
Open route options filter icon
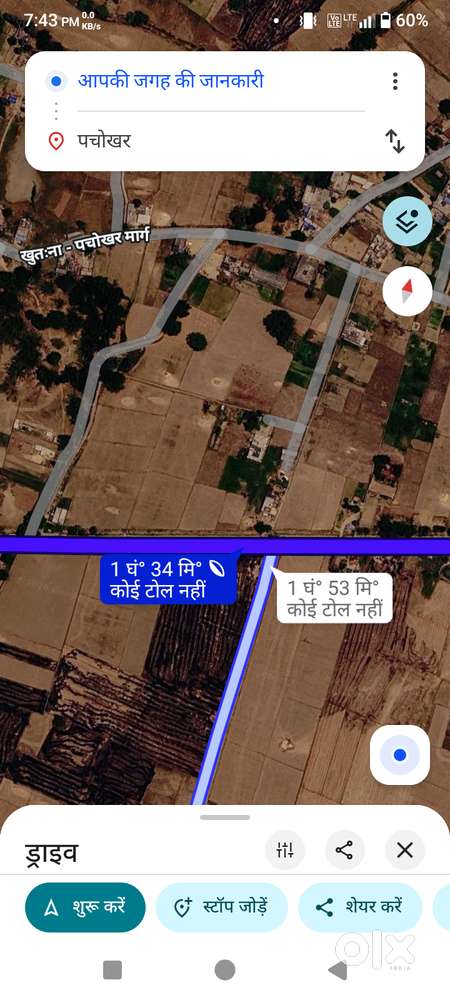(x=285, y=850)
